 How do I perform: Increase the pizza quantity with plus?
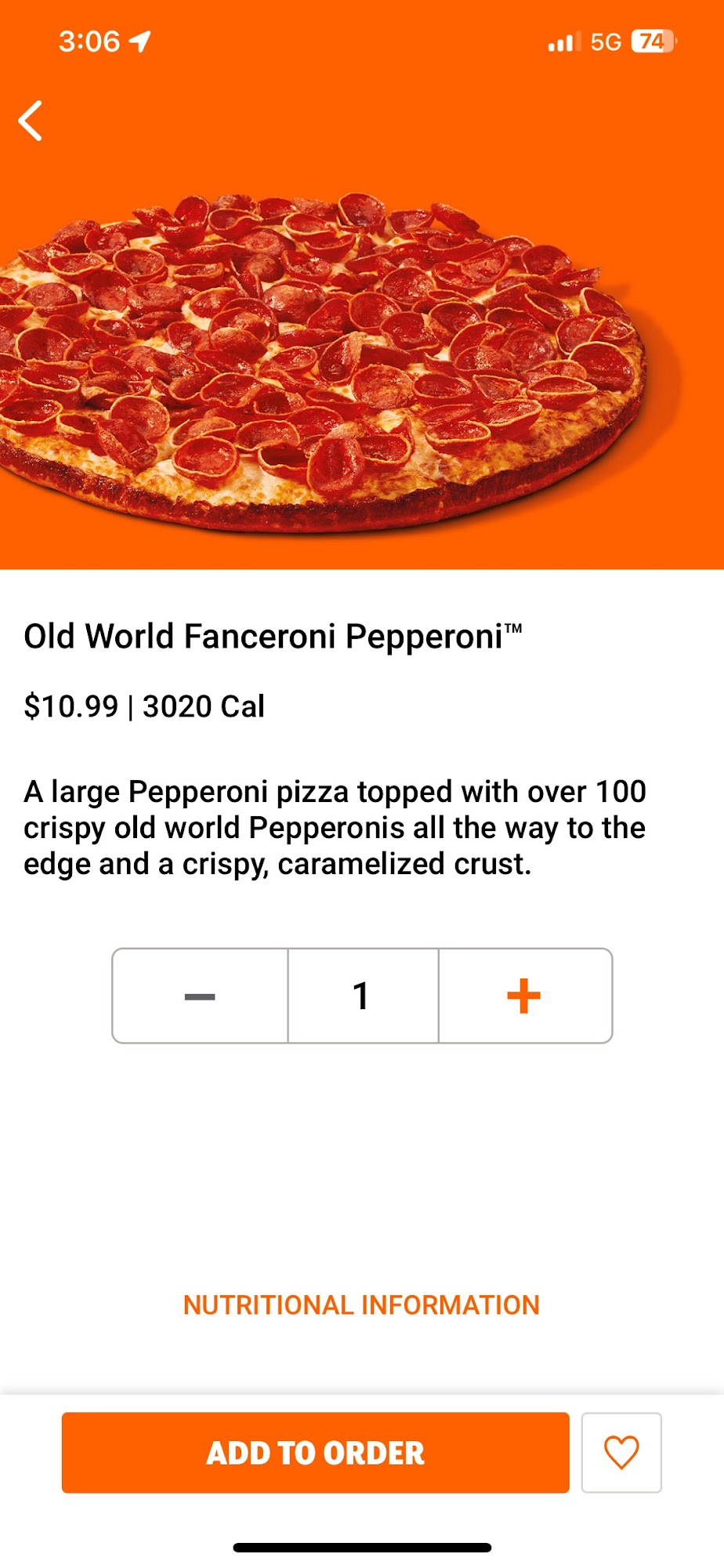point(524,996)
